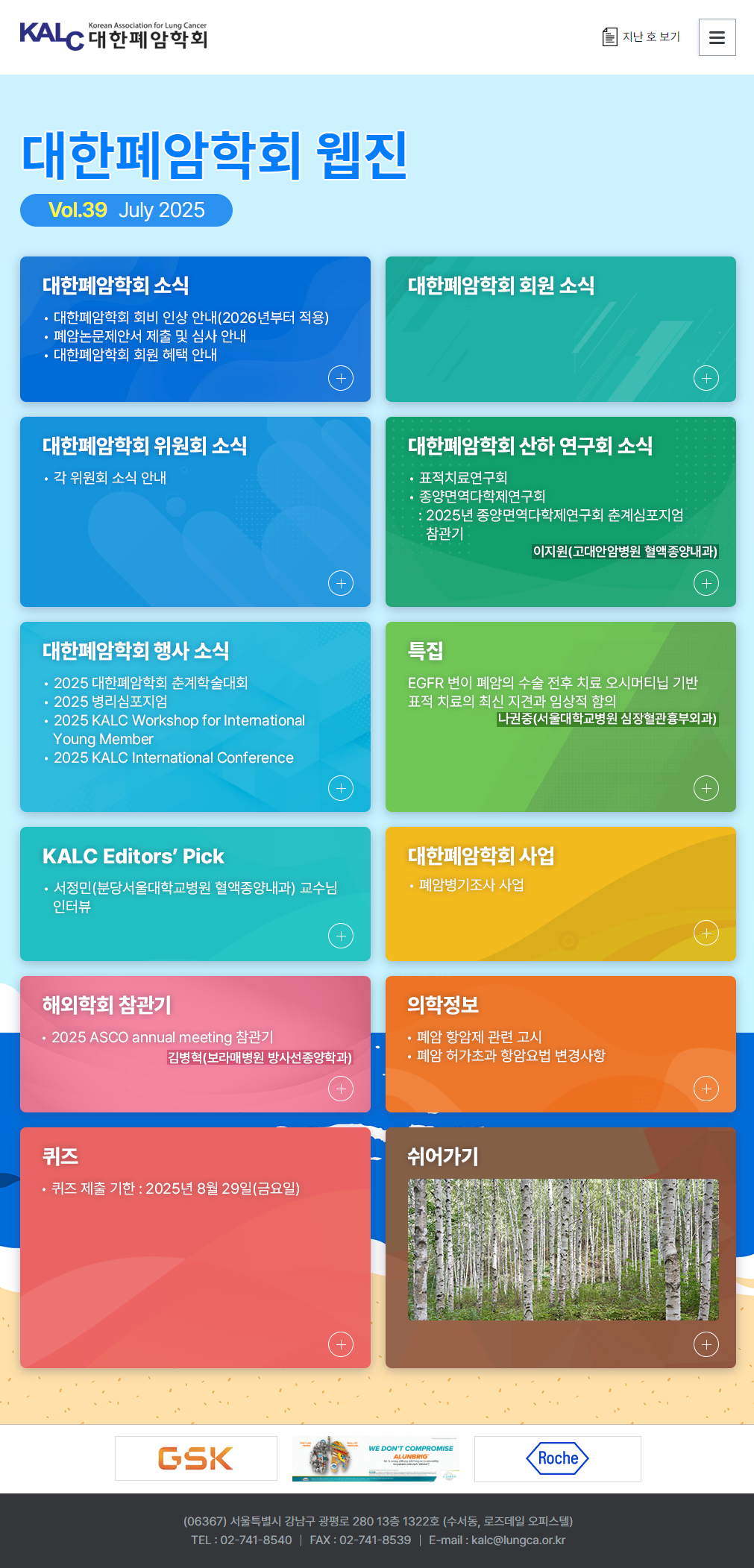
Task: Tap the KALC 대한폐암학회 logo
Action: click(x=113, y=35)
